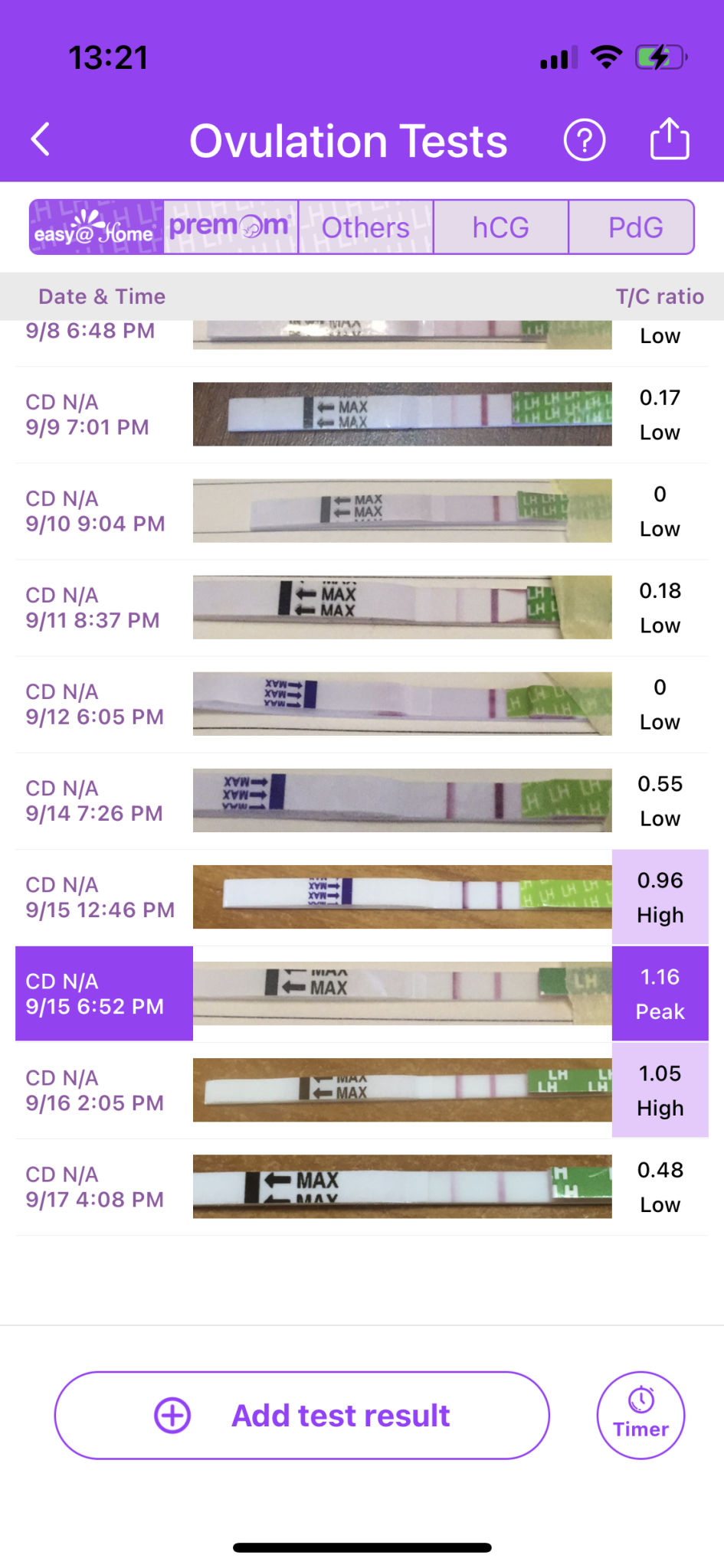Open the 9/9 7:01 PM test entry
The width and height of the screenshot is (724, 1568).
coord(362,415)
